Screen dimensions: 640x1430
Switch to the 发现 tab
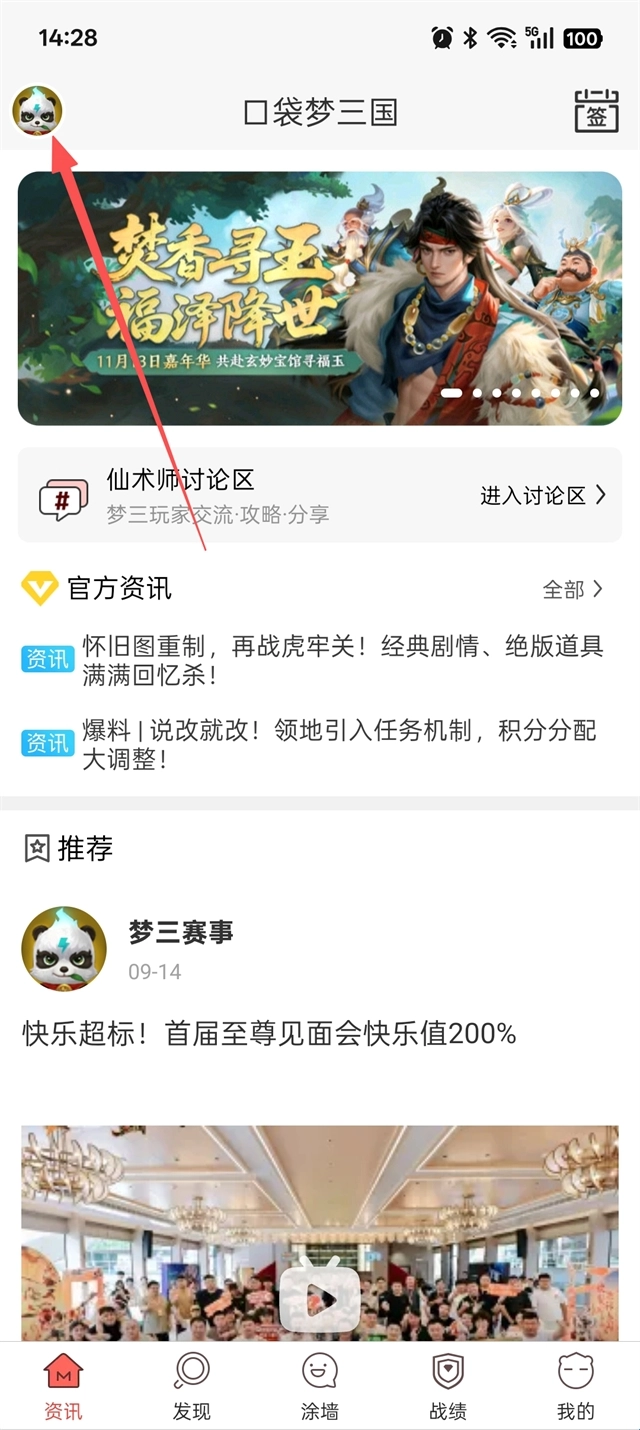coord(192,1386)
